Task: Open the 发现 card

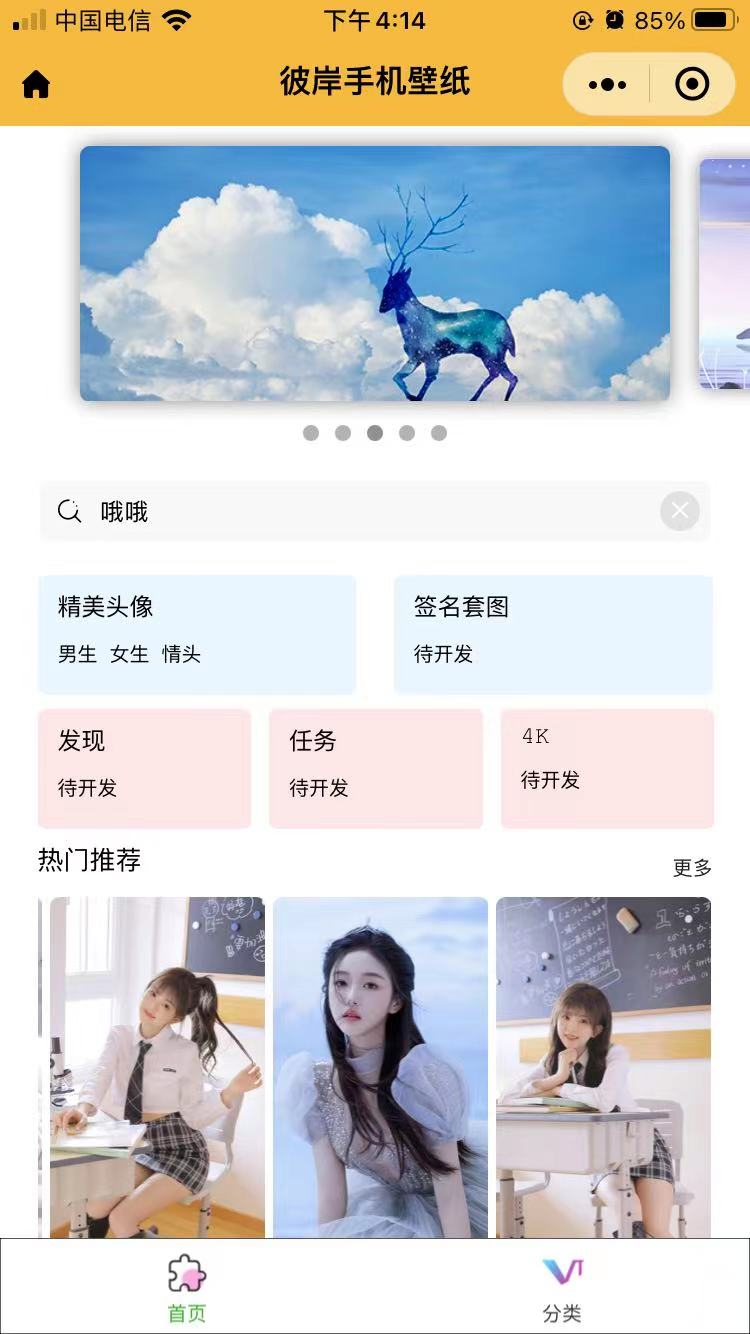Action: [x=144, y=768]
